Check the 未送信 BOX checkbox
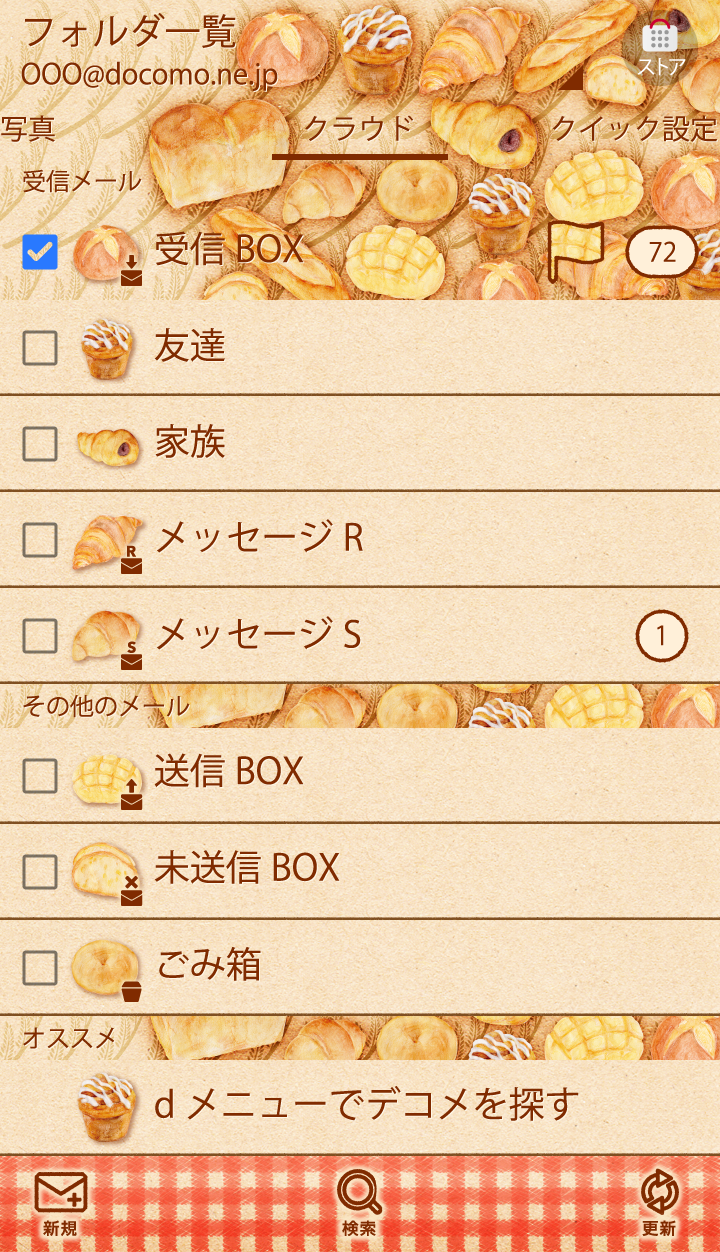 [x=40, y=871]
